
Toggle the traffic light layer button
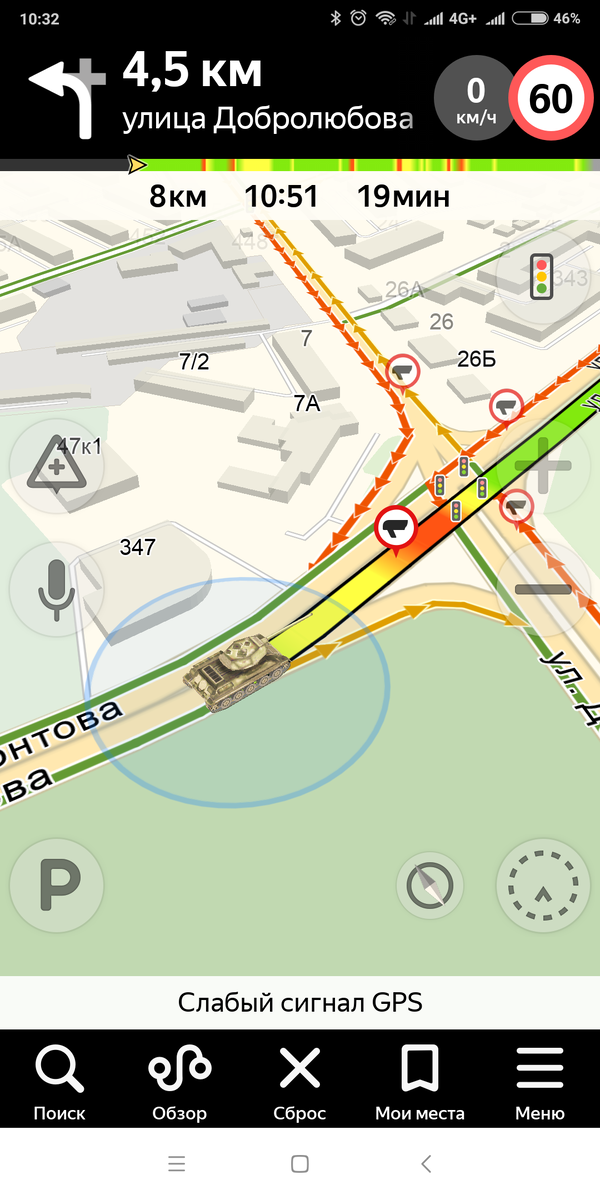543,276
